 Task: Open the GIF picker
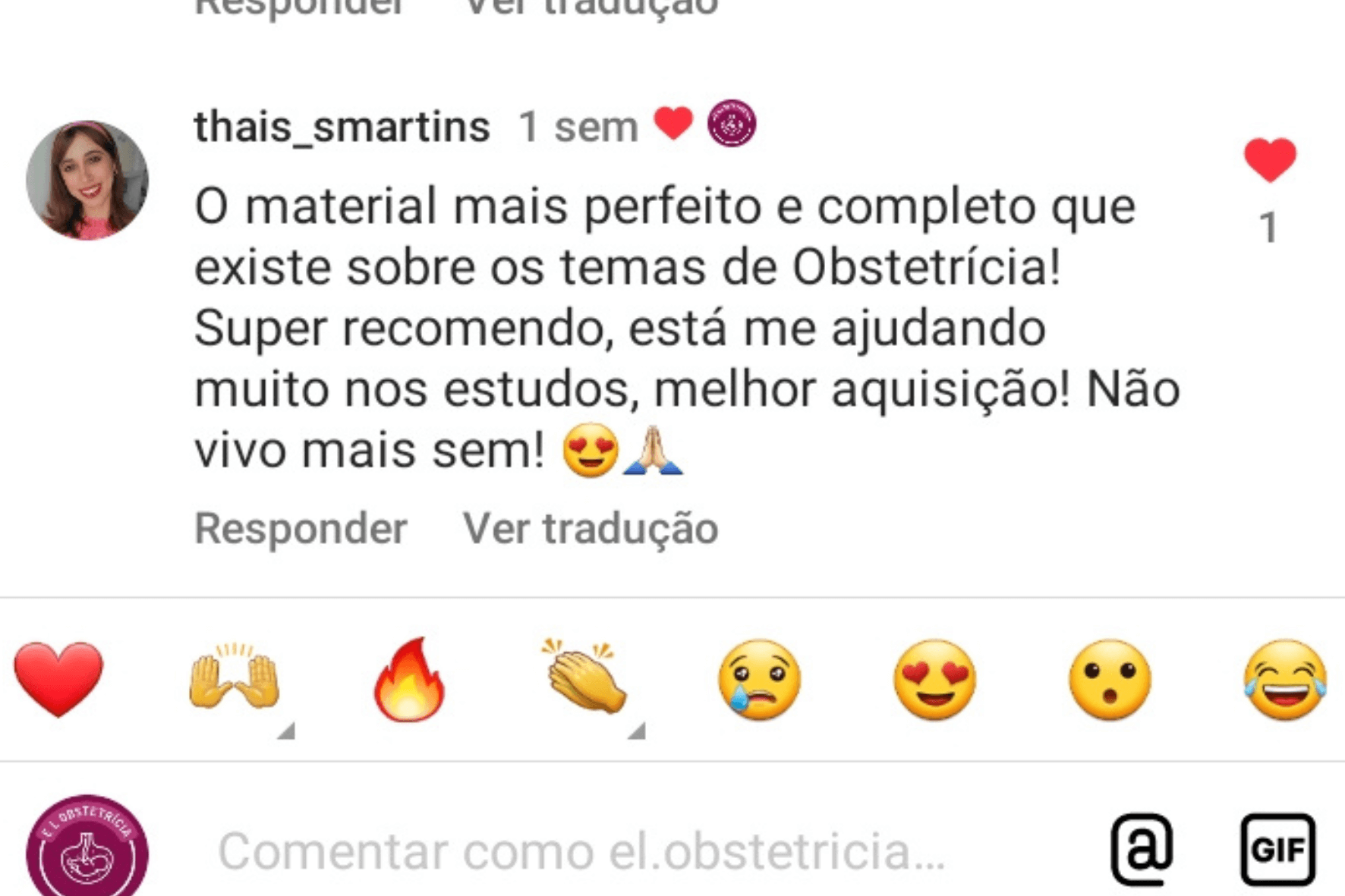tap(1277, 850)
